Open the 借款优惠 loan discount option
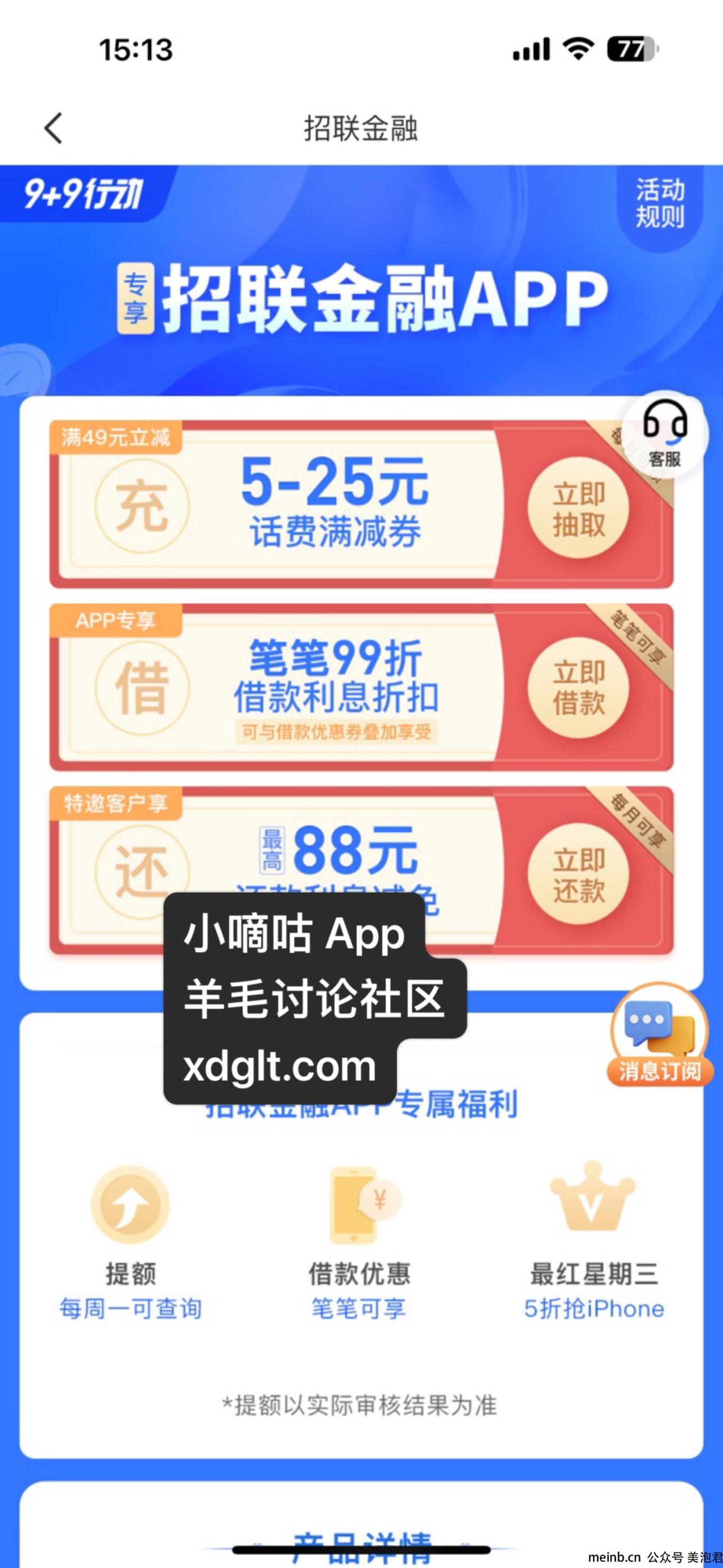This screenshot has height=1568, width=723. 359,1241
